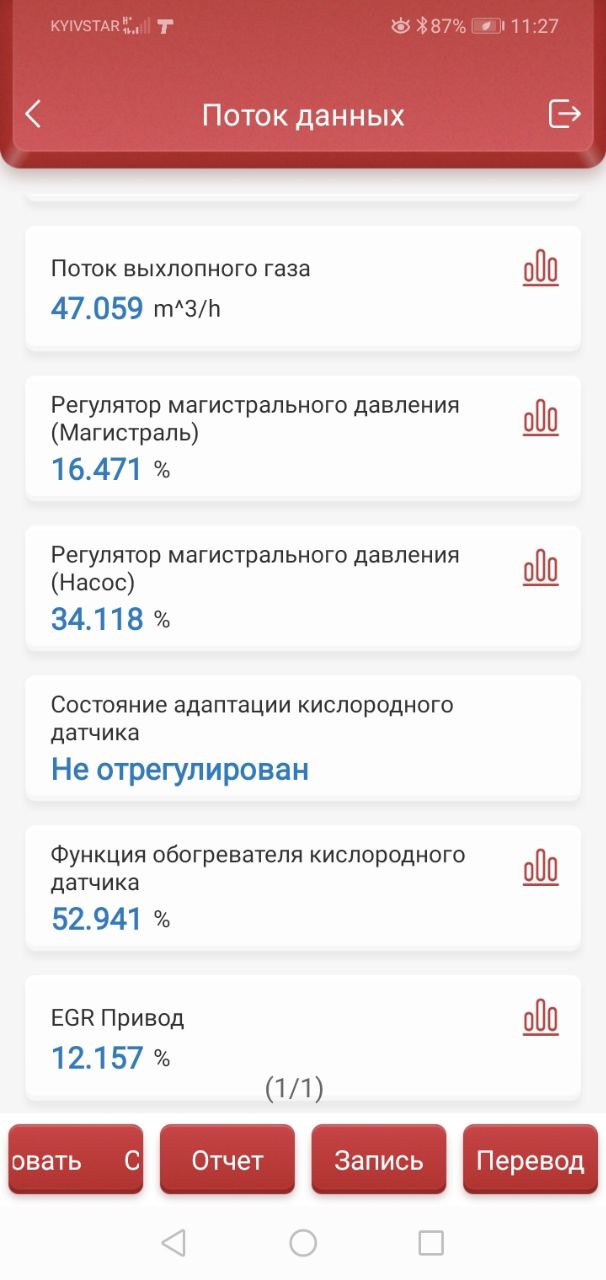Tap the partially hidden leftmost bottom button
The image size is (606, 1280).
(x=76, y=1160)
